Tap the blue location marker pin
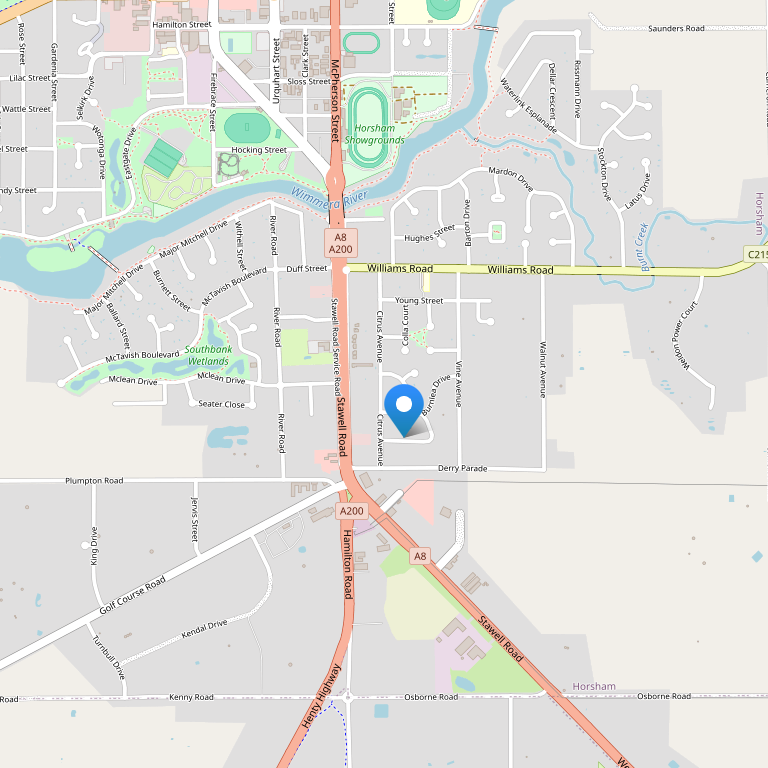This screenshot has height=768, width=768. click(x=405, y=407)
